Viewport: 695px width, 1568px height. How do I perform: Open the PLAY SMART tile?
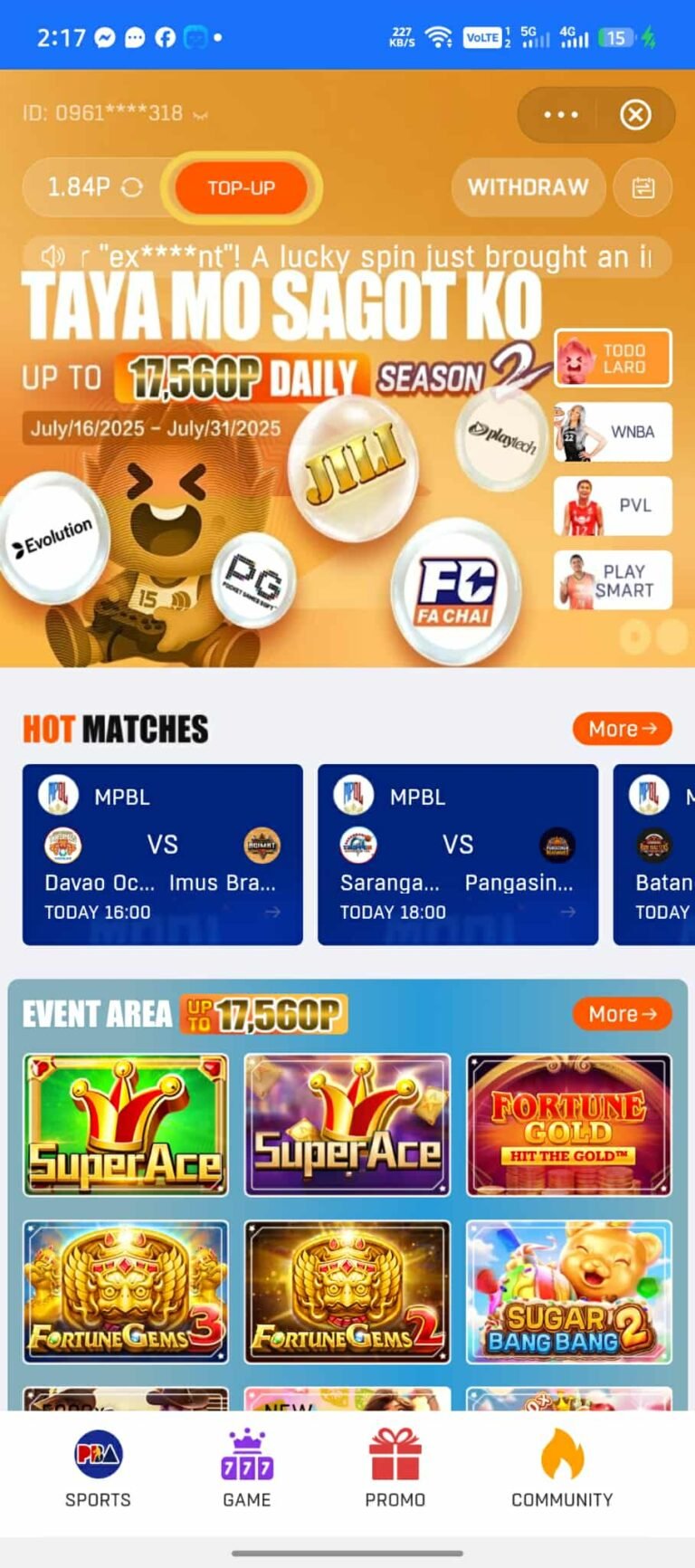point(613,580)
